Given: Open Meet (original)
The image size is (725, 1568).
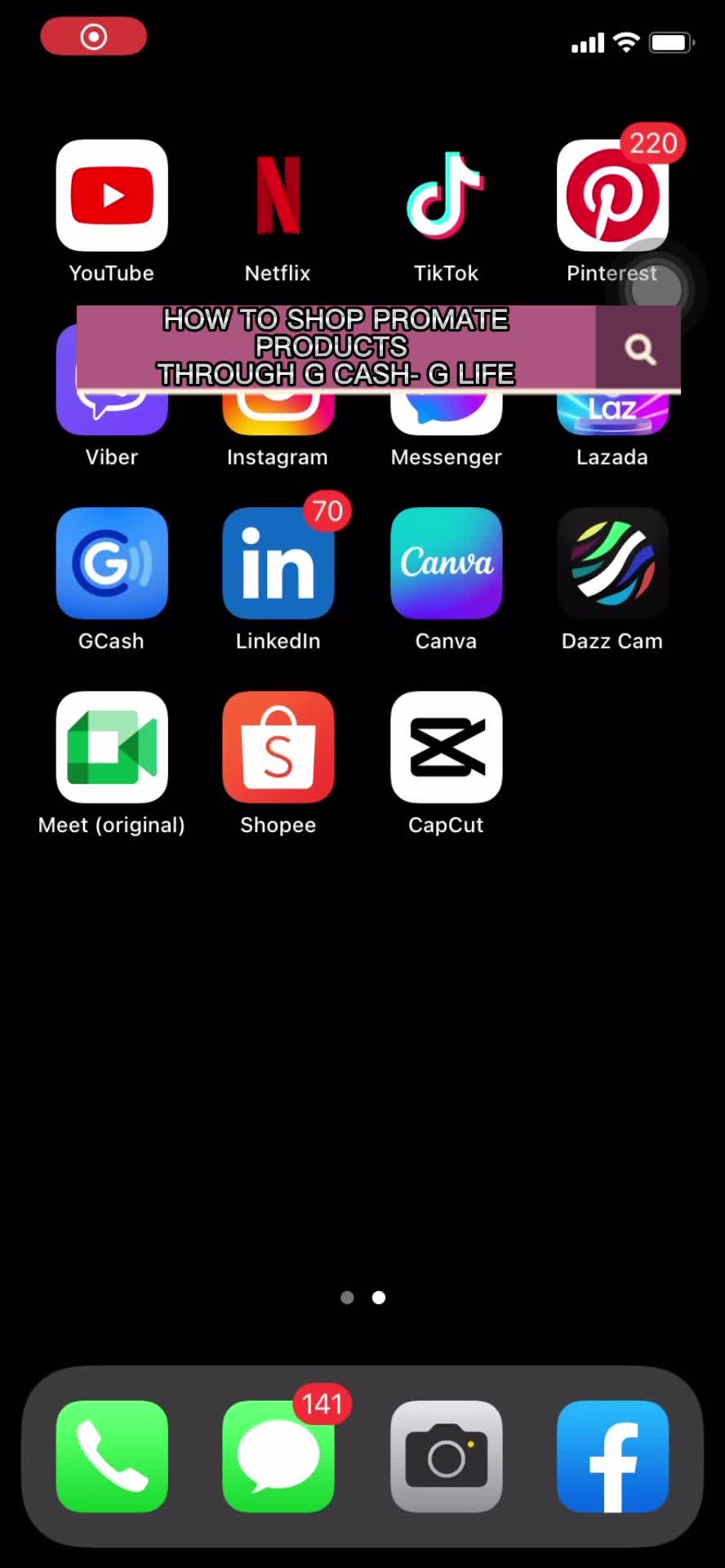Looking at the screenshot, I should coord(112,747).
